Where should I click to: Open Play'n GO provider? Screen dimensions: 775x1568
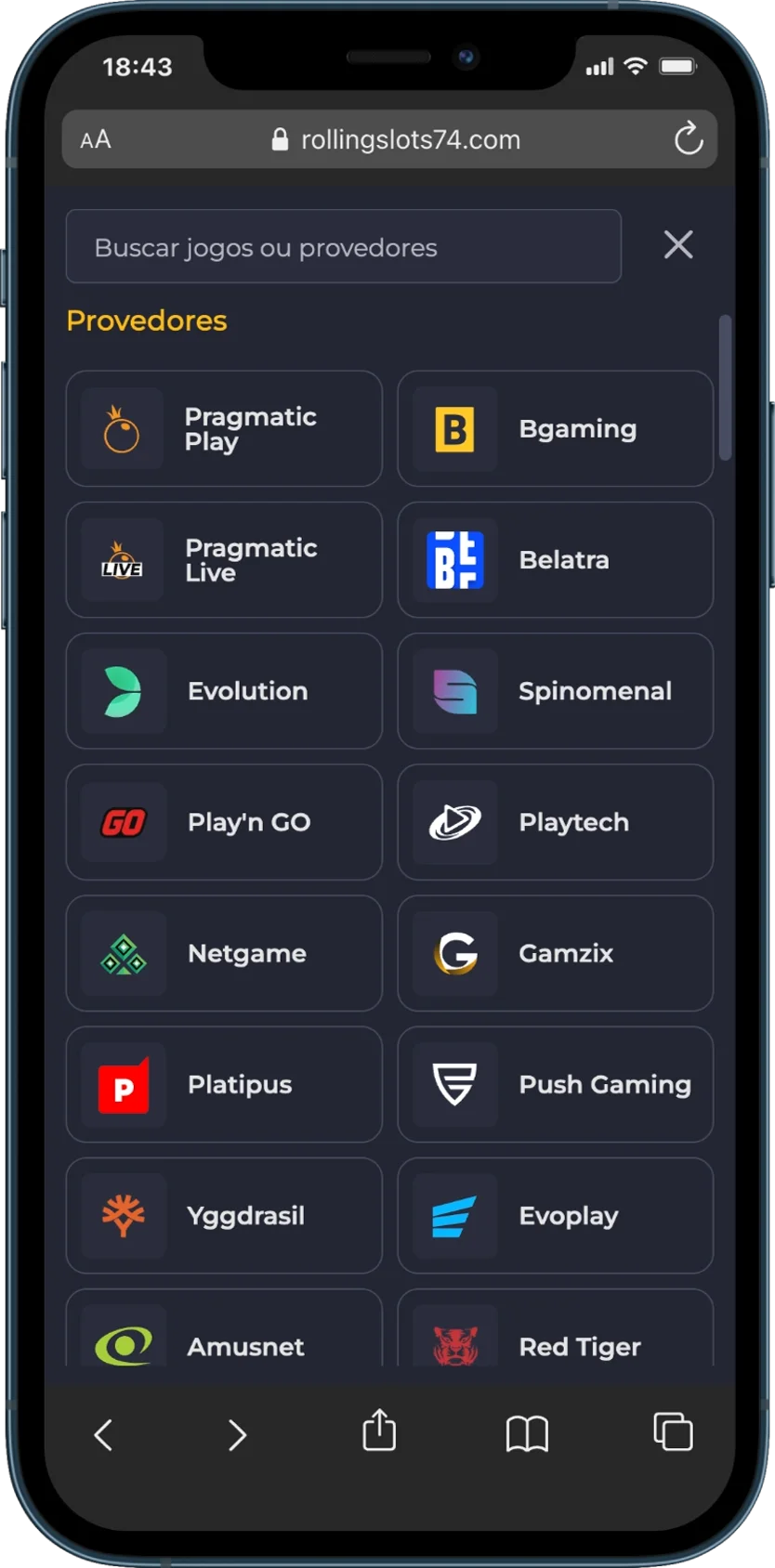coord(224,822)
